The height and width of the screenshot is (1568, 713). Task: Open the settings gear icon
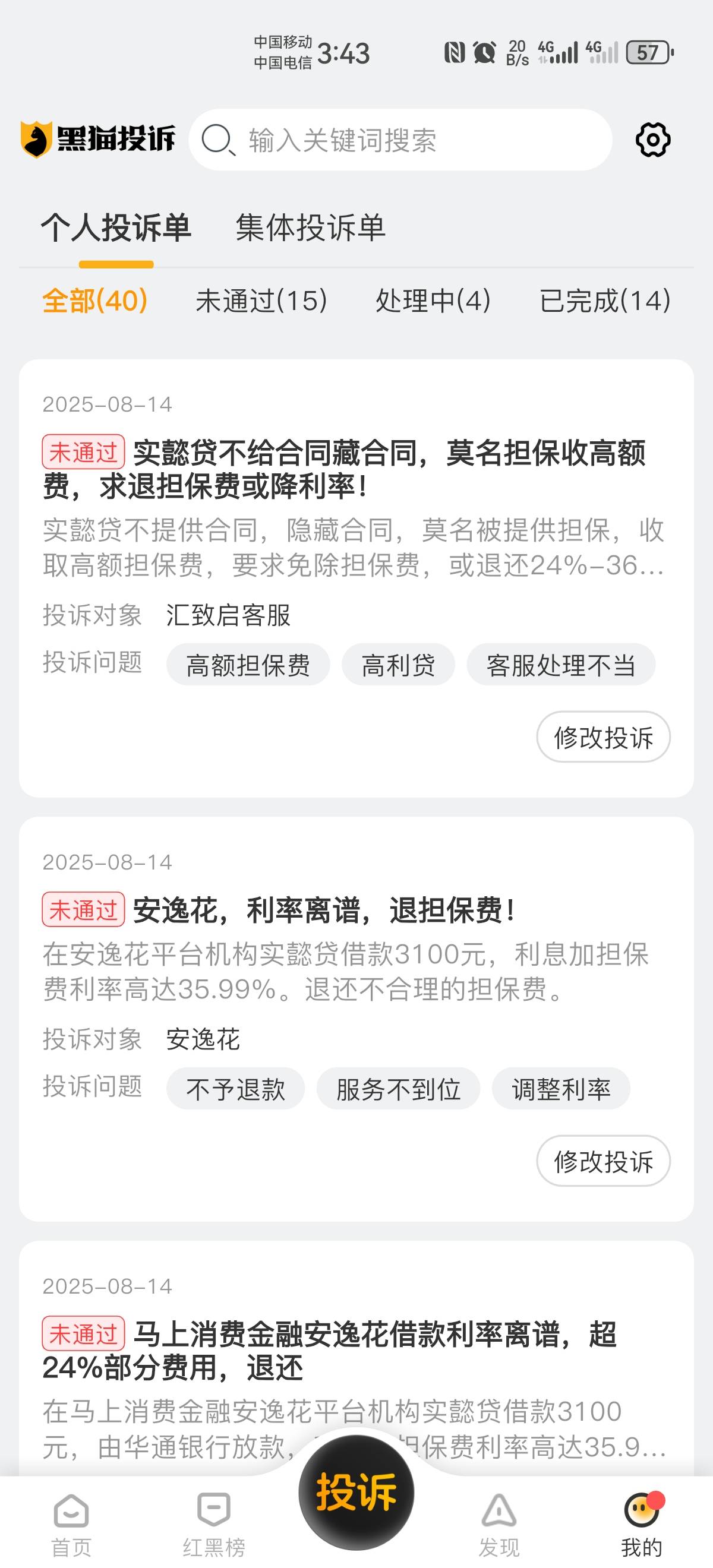[x=653, y=140]
